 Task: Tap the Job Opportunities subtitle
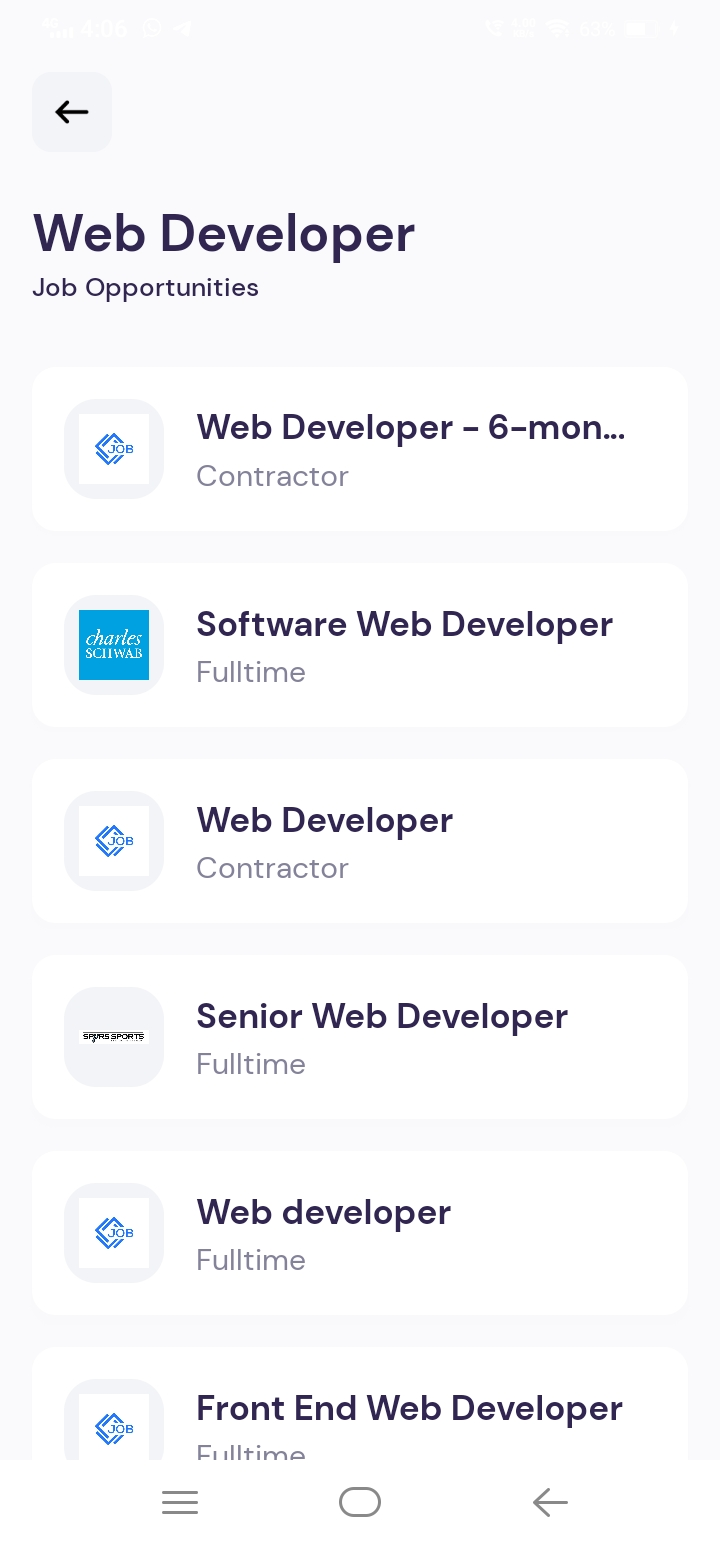tap(145, 287)
